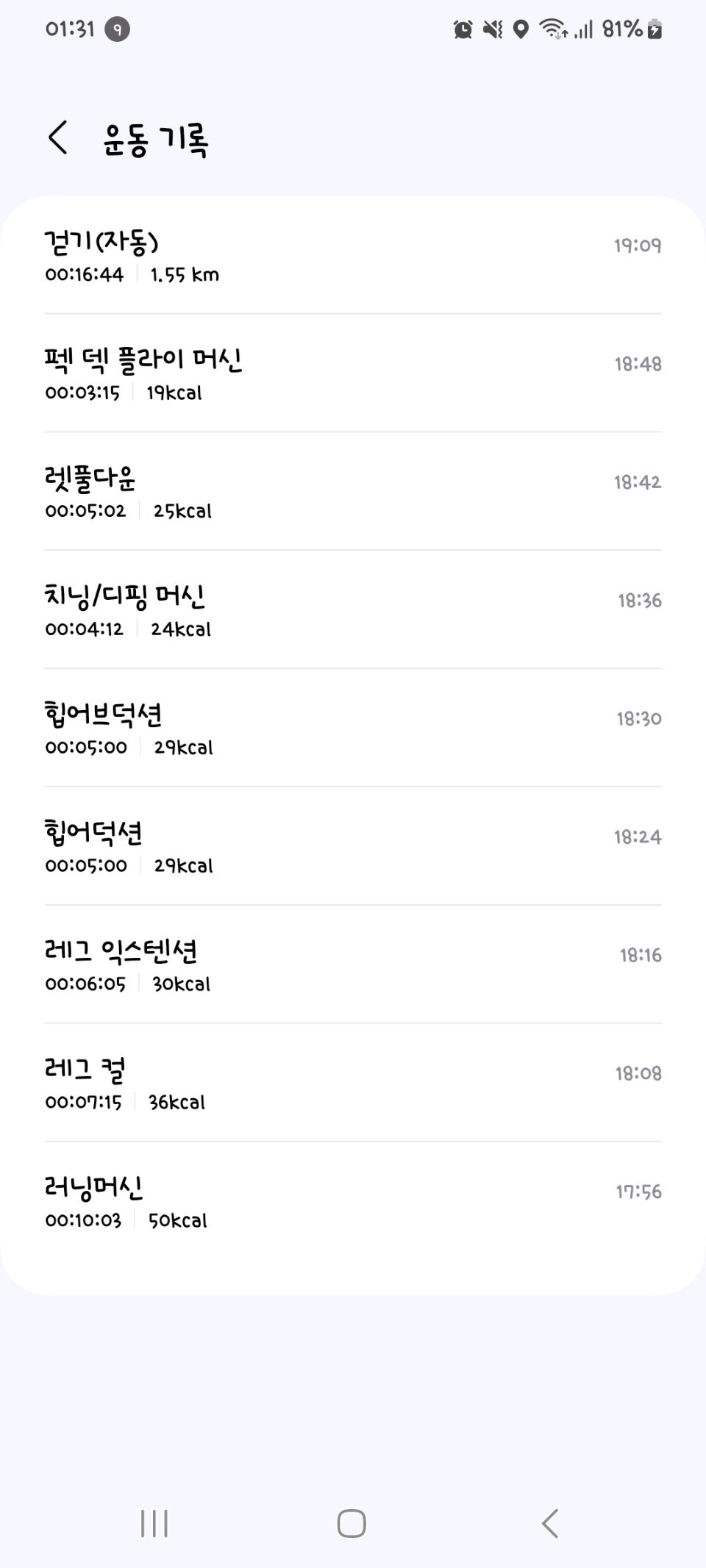The width and height of the screenshot is (706, 1568).
Task: Go back from 운동 기록 screen
Action: click(58, 137)
